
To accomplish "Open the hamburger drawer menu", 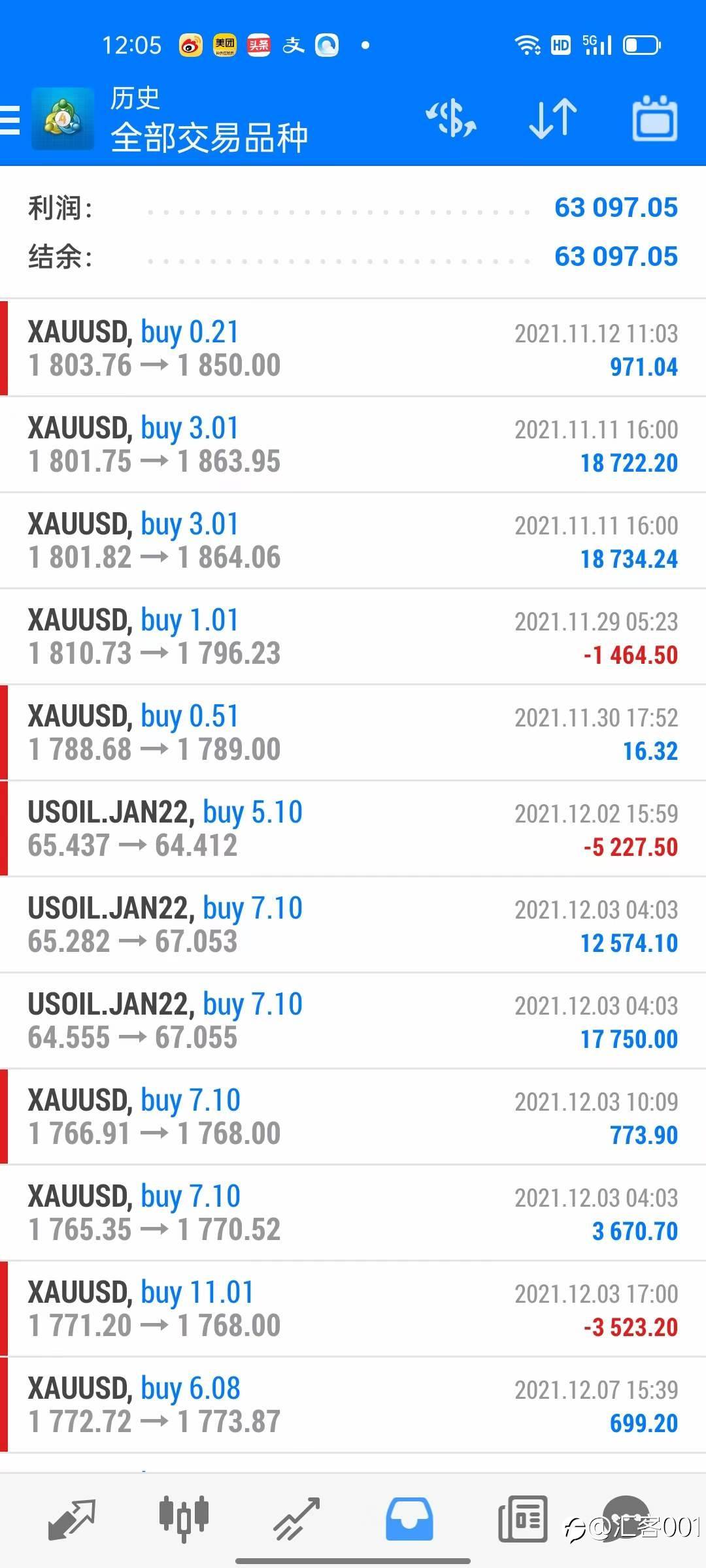I will (10, 121).
